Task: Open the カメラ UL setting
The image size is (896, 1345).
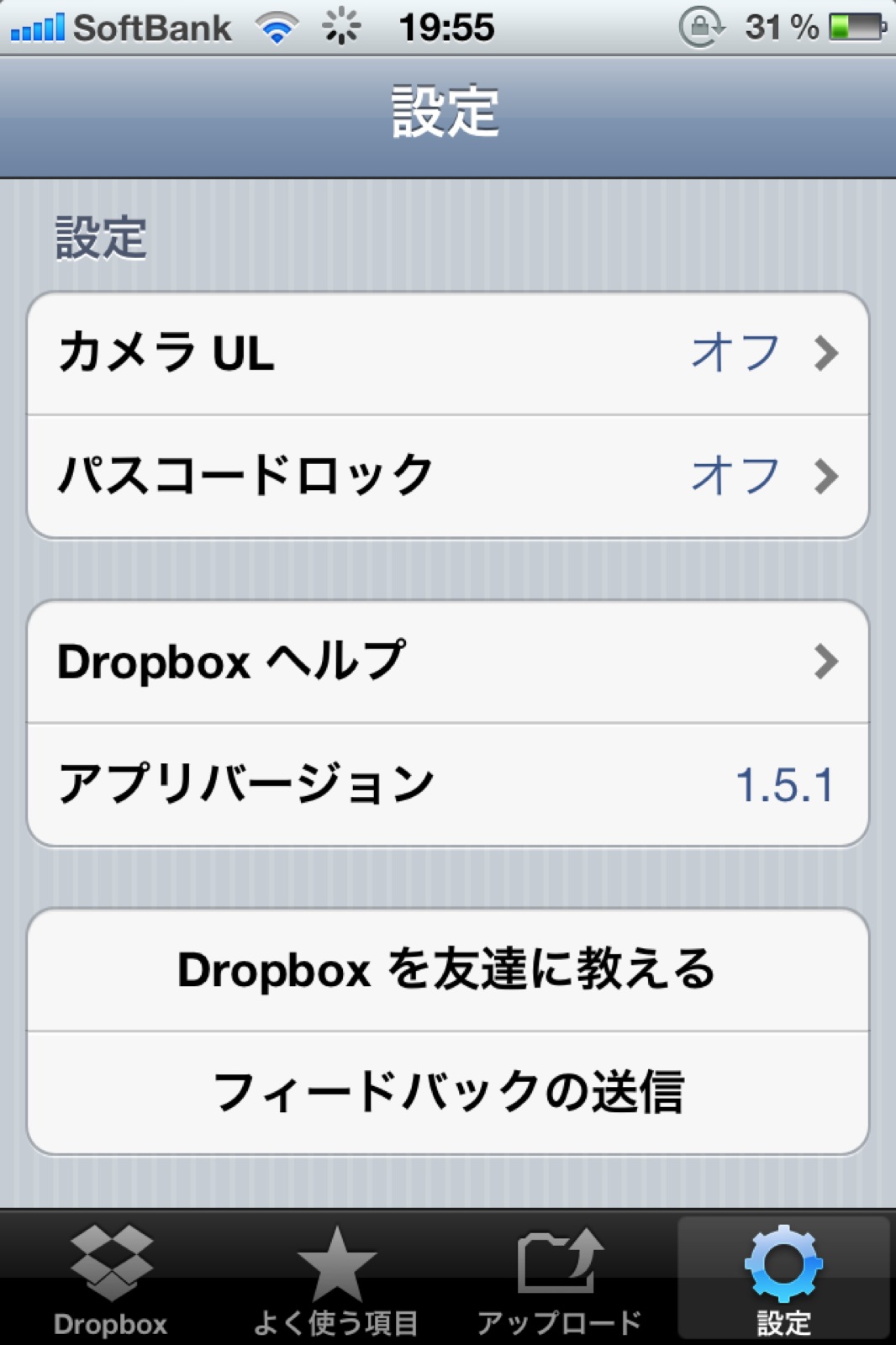Action: (447, 353)
